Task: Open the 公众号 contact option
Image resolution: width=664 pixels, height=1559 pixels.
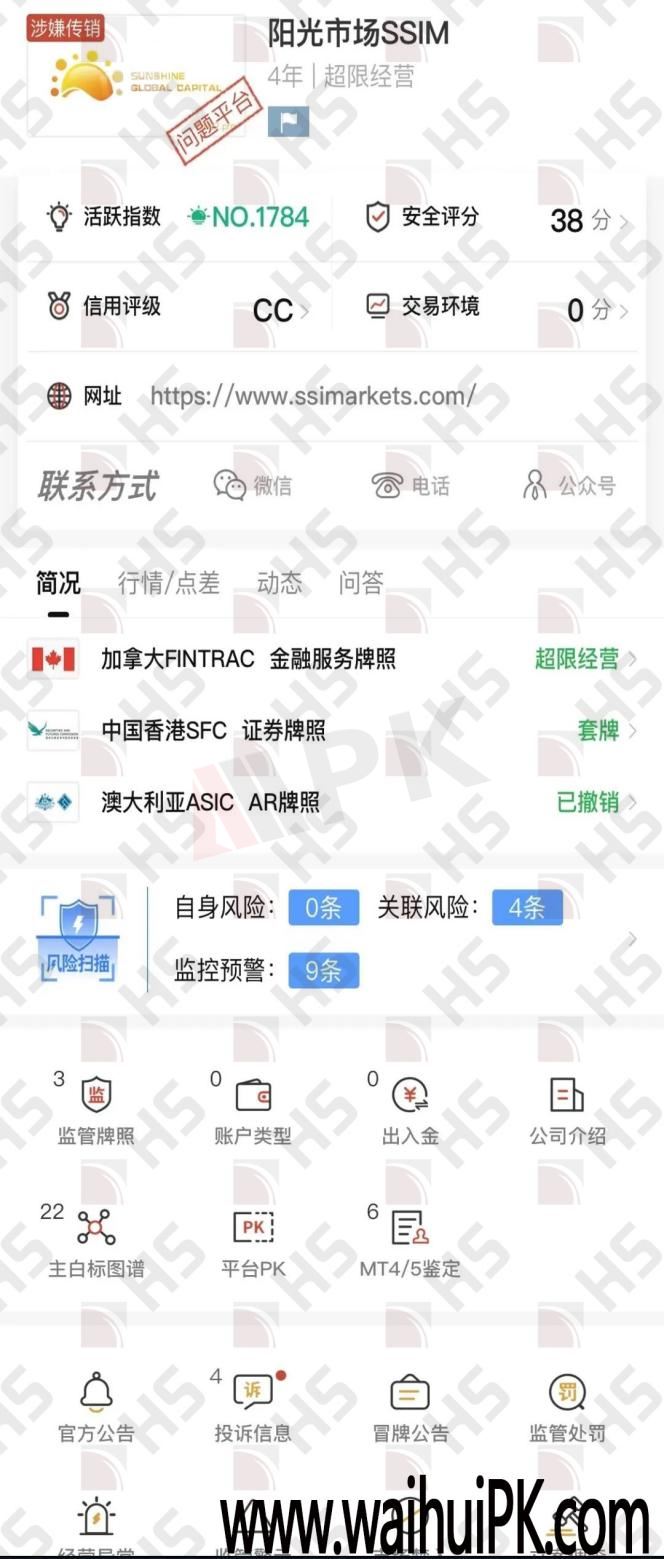Action: 569,486
